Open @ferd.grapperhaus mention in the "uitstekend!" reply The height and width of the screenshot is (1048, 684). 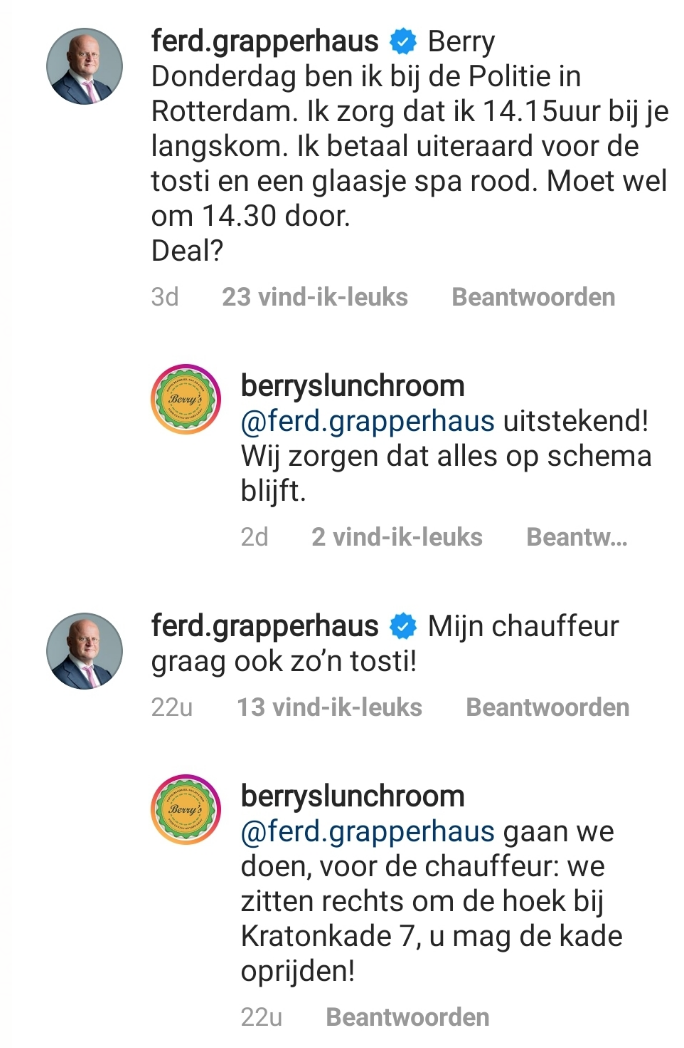tap(368, 421)
